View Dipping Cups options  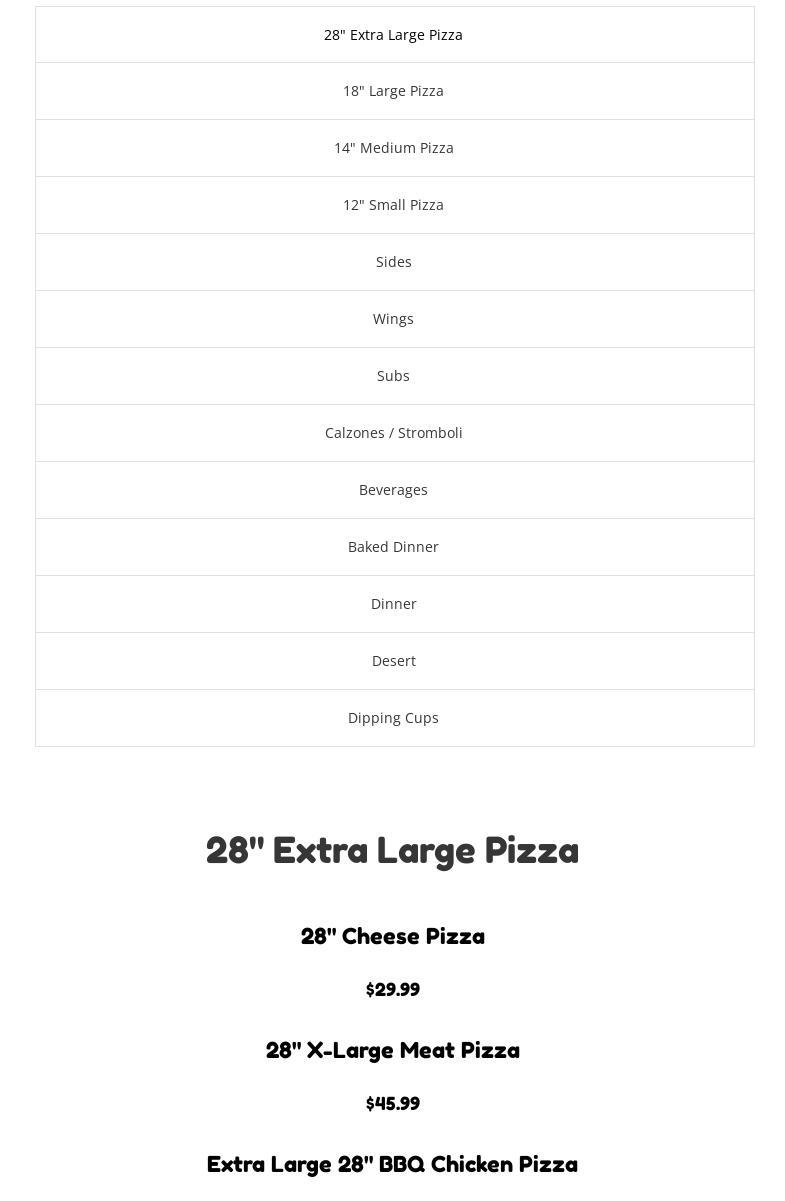(393, 717)
